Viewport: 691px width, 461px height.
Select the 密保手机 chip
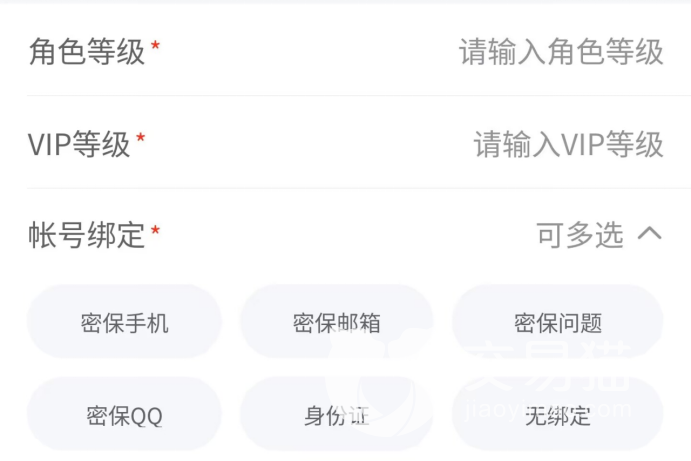click(x=124, y=323)
